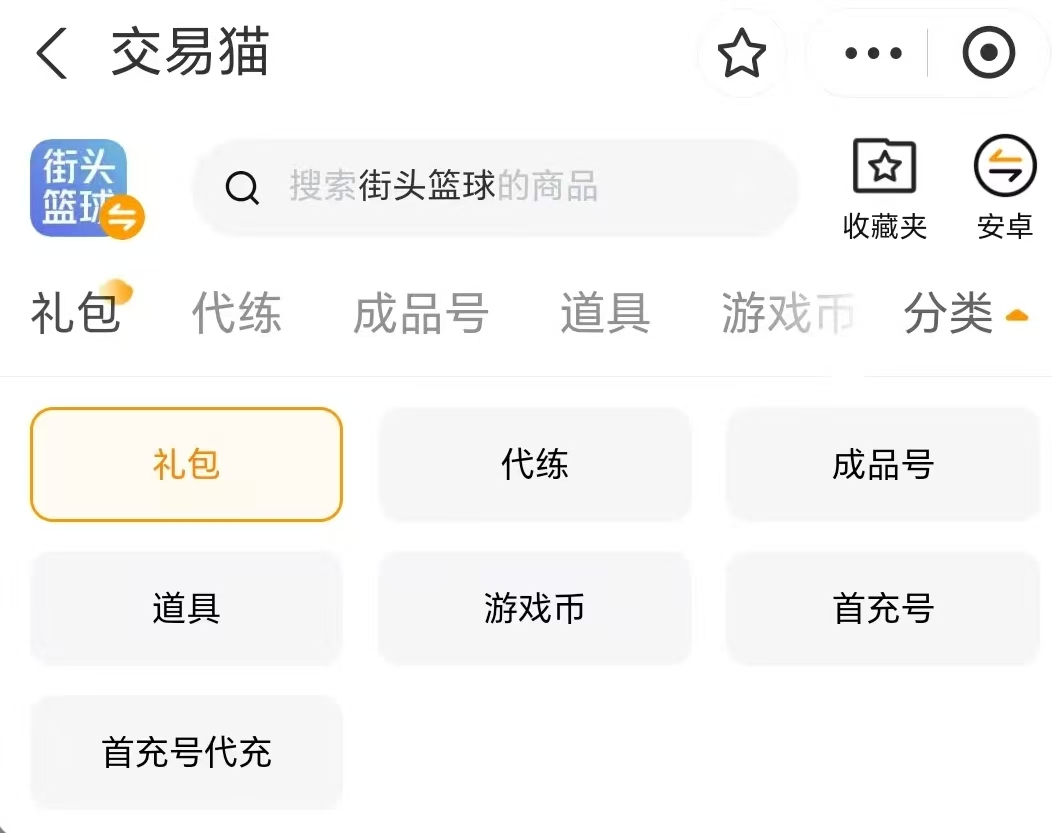Switch to the 代练 top tab
This screenshot has height=833, width=1052.
[236, 313]
